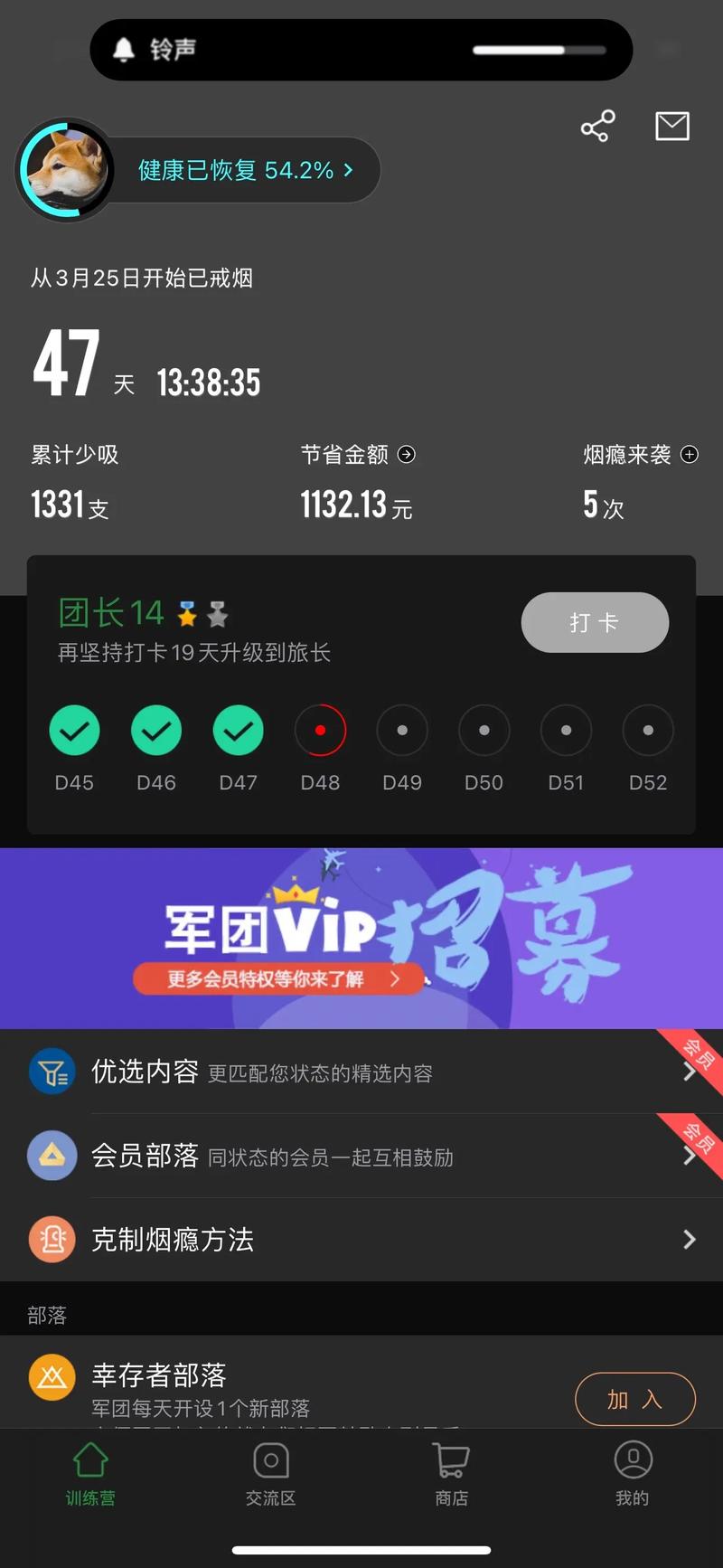Open 克制烟瘾方法 row
Screen dimensions: 723x1568
(x=361, y=1239)
